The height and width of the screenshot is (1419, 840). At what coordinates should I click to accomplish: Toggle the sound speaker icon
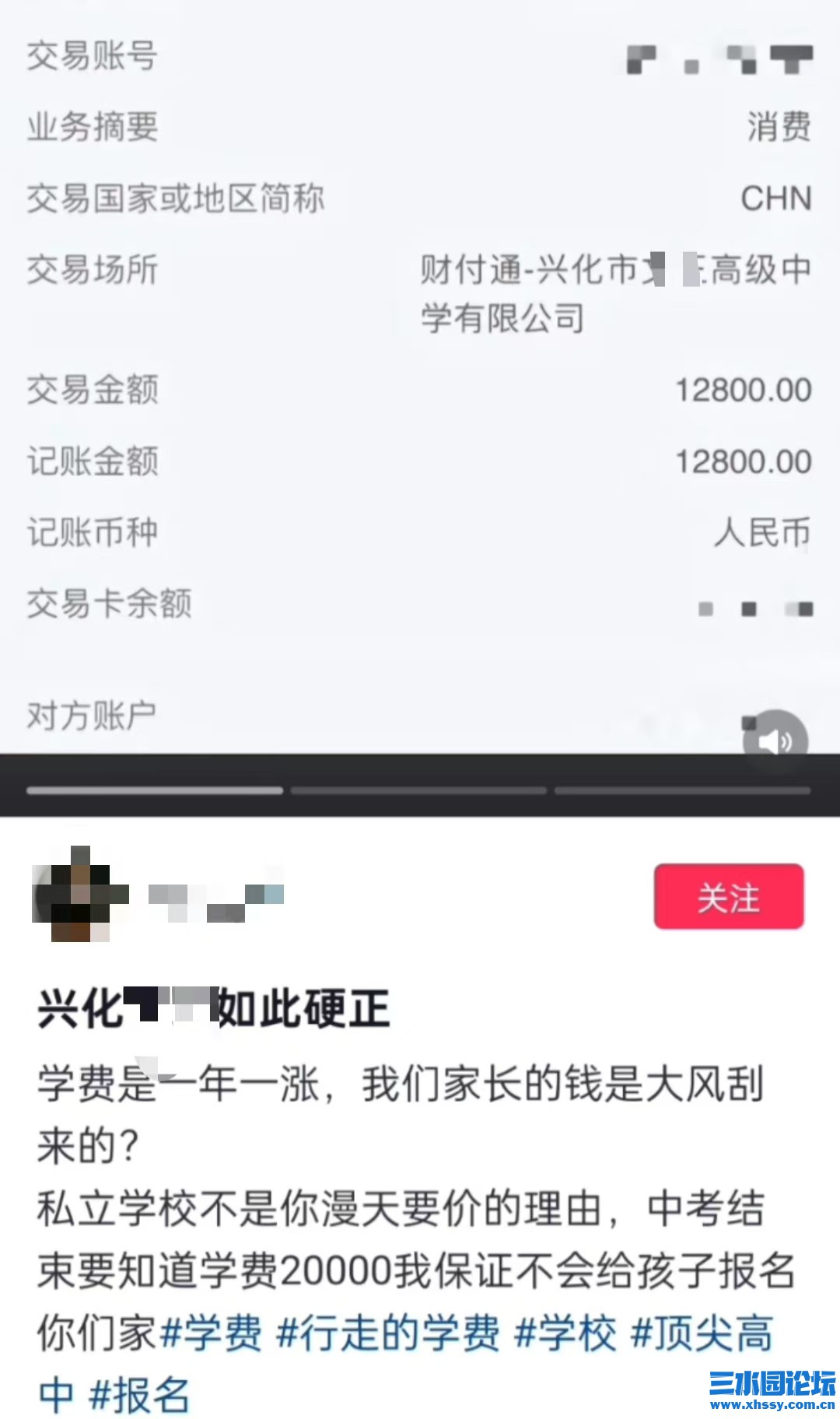pos(775,741)
